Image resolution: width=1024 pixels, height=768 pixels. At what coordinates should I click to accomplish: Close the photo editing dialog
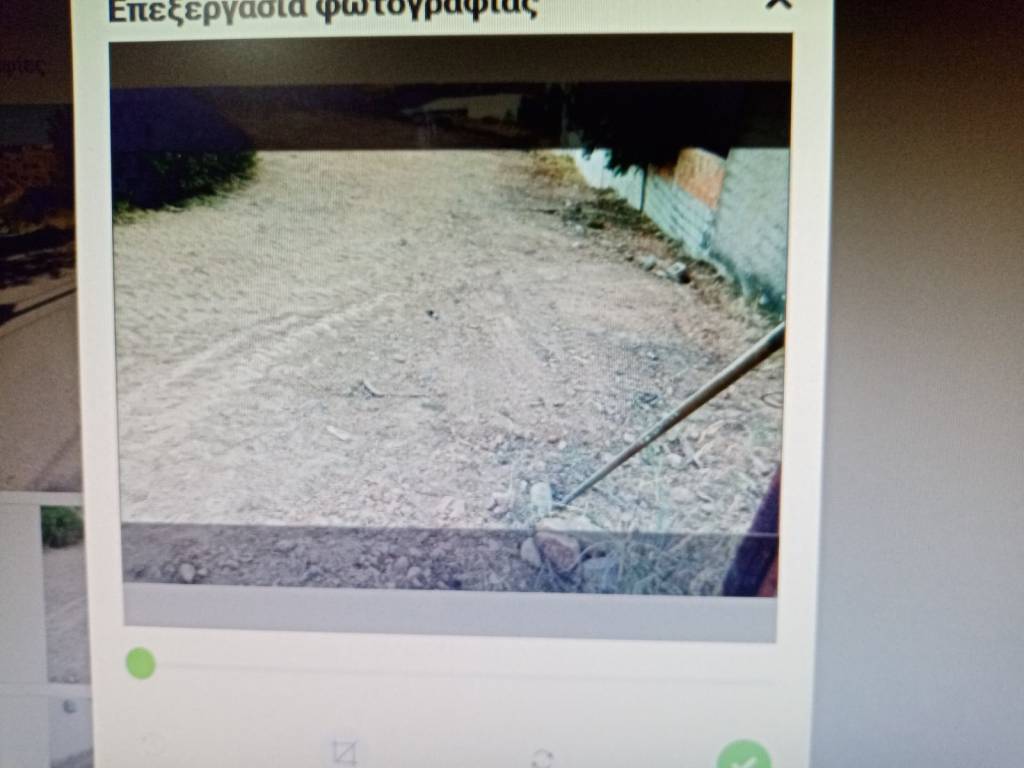pos(778,3)
